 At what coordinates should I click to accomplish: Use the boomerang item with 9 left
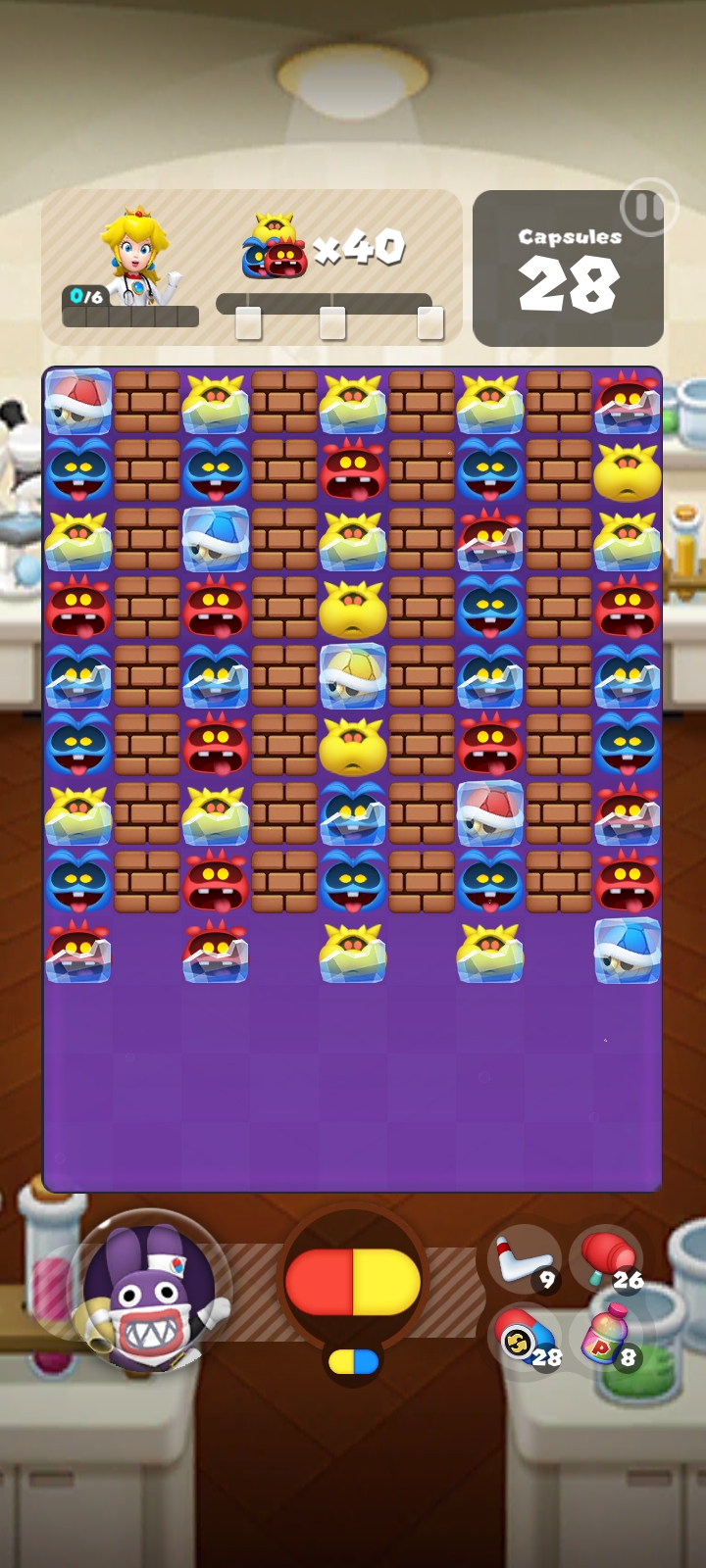526,1260
